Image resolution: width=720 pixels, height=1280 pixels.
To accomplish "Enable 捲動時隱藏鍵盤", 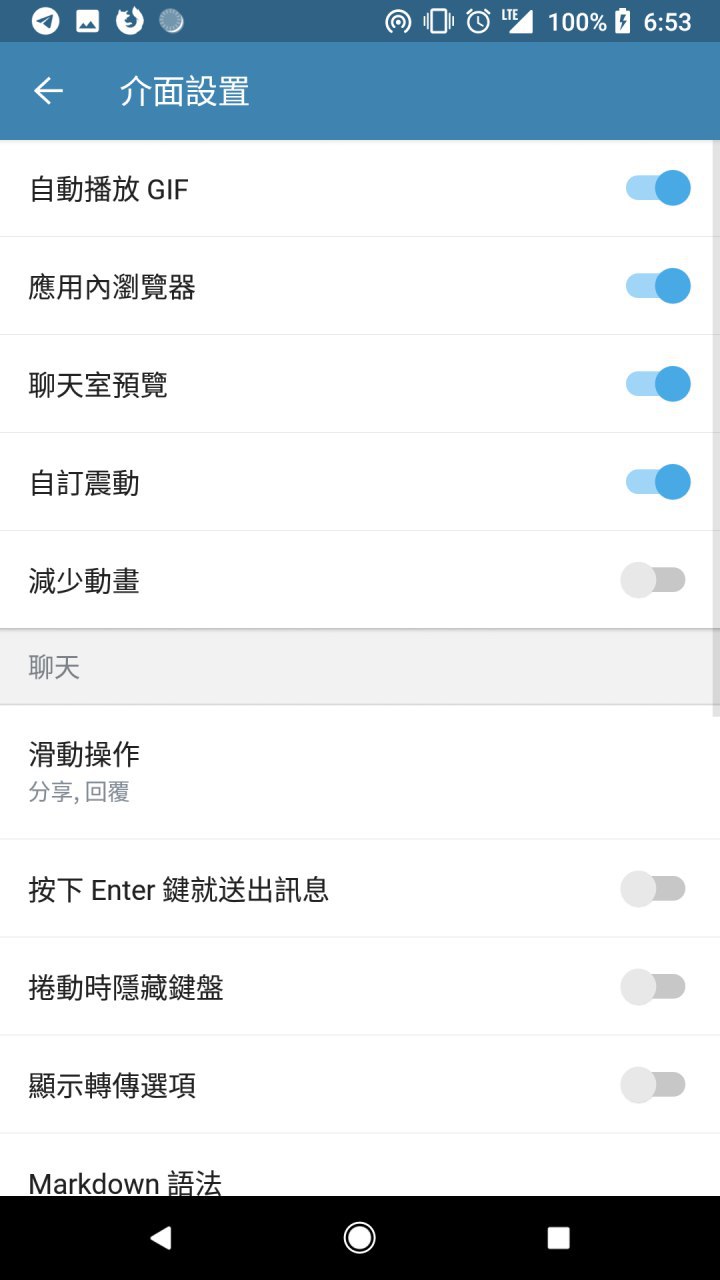I will [x=653, y=987].
